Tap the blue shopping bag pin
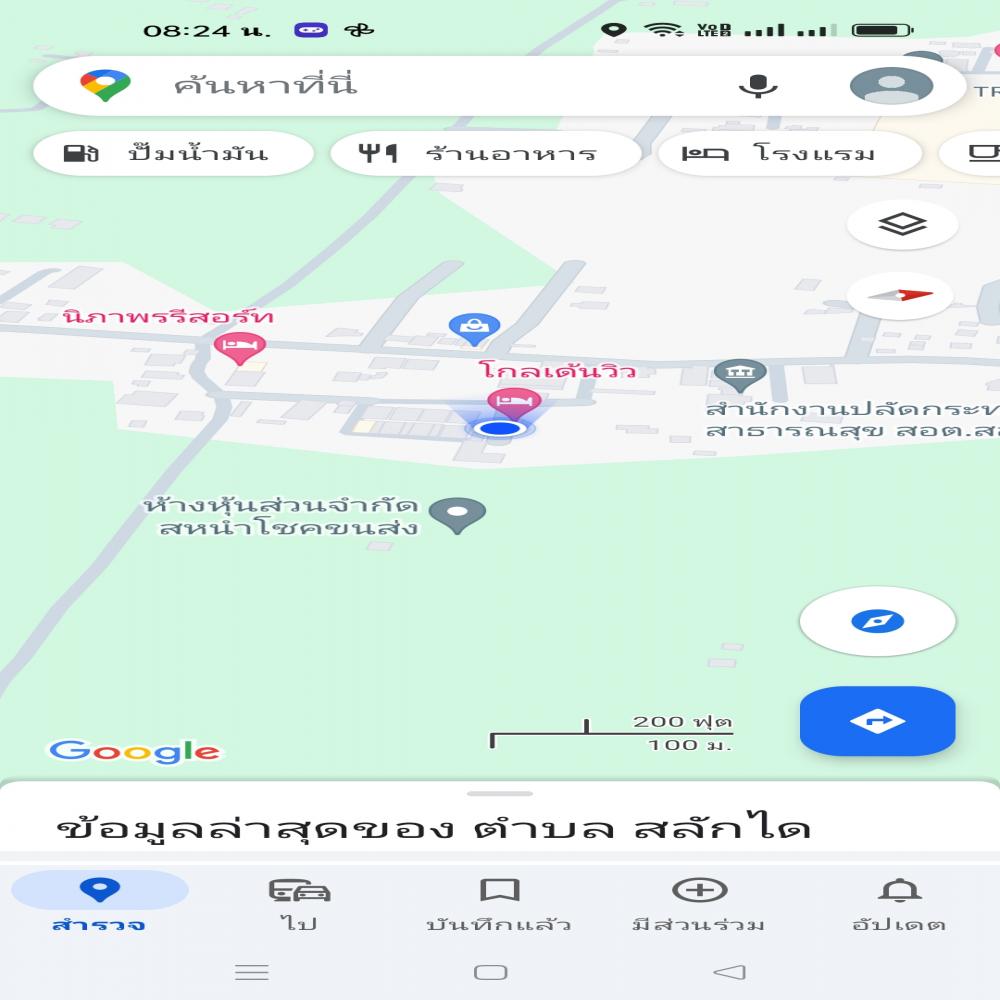Image resolution: width=1000 pixels, height=1000 pixels. point(474,326)
